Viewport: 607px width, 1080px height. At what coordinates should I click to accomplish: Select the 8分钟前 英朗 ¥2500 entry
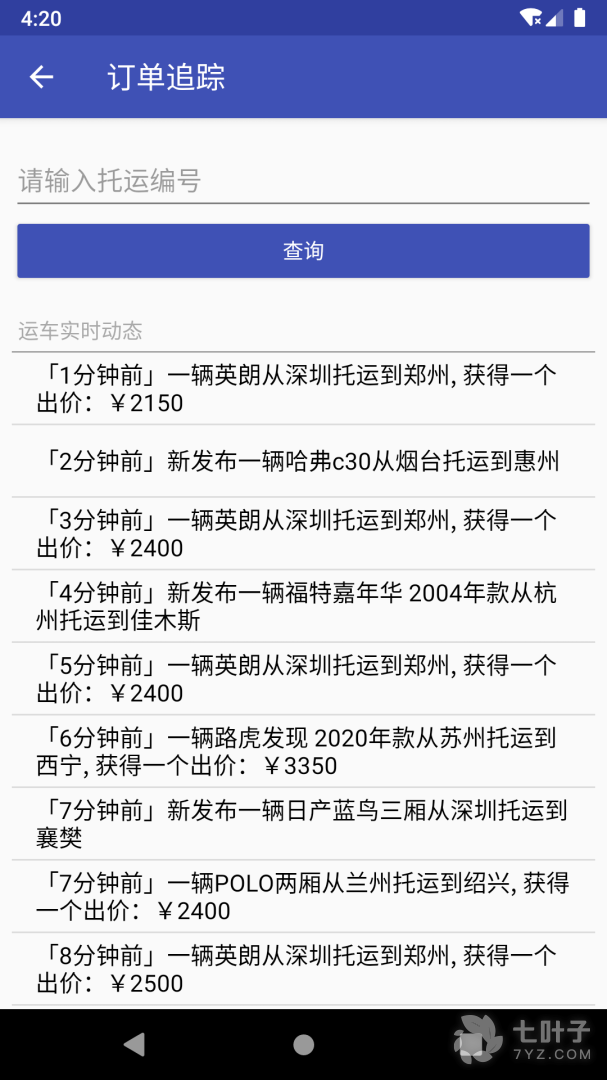303,969
